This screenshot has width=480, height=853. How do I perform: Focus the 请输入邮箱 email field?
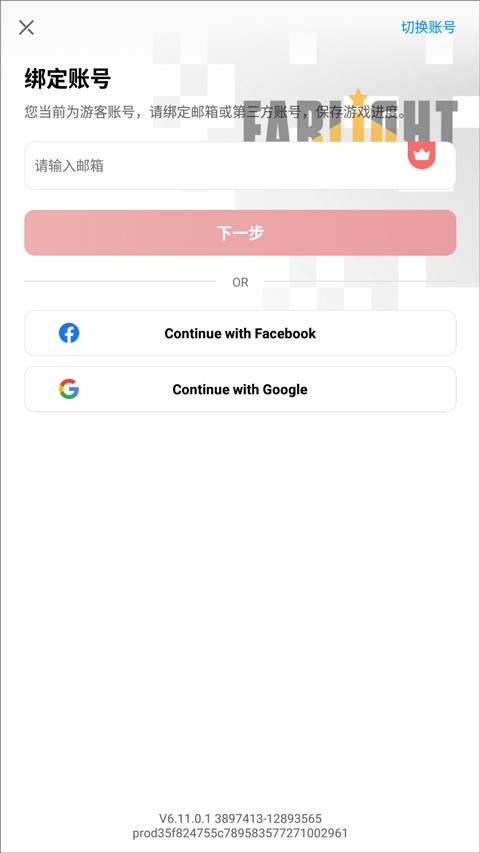[240, 166]
